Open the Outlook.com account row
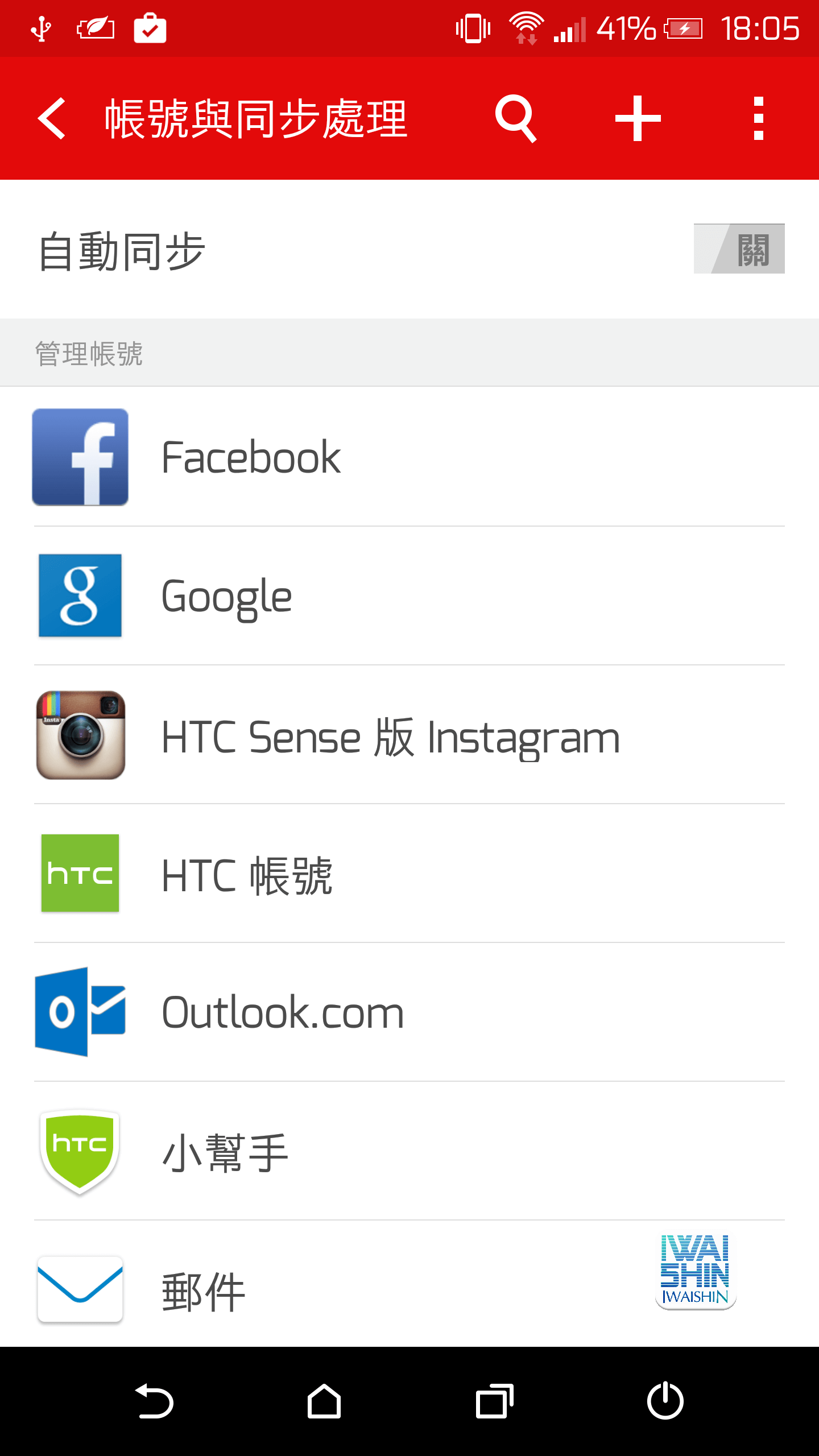The image size is (819, 1456). 409,1012
